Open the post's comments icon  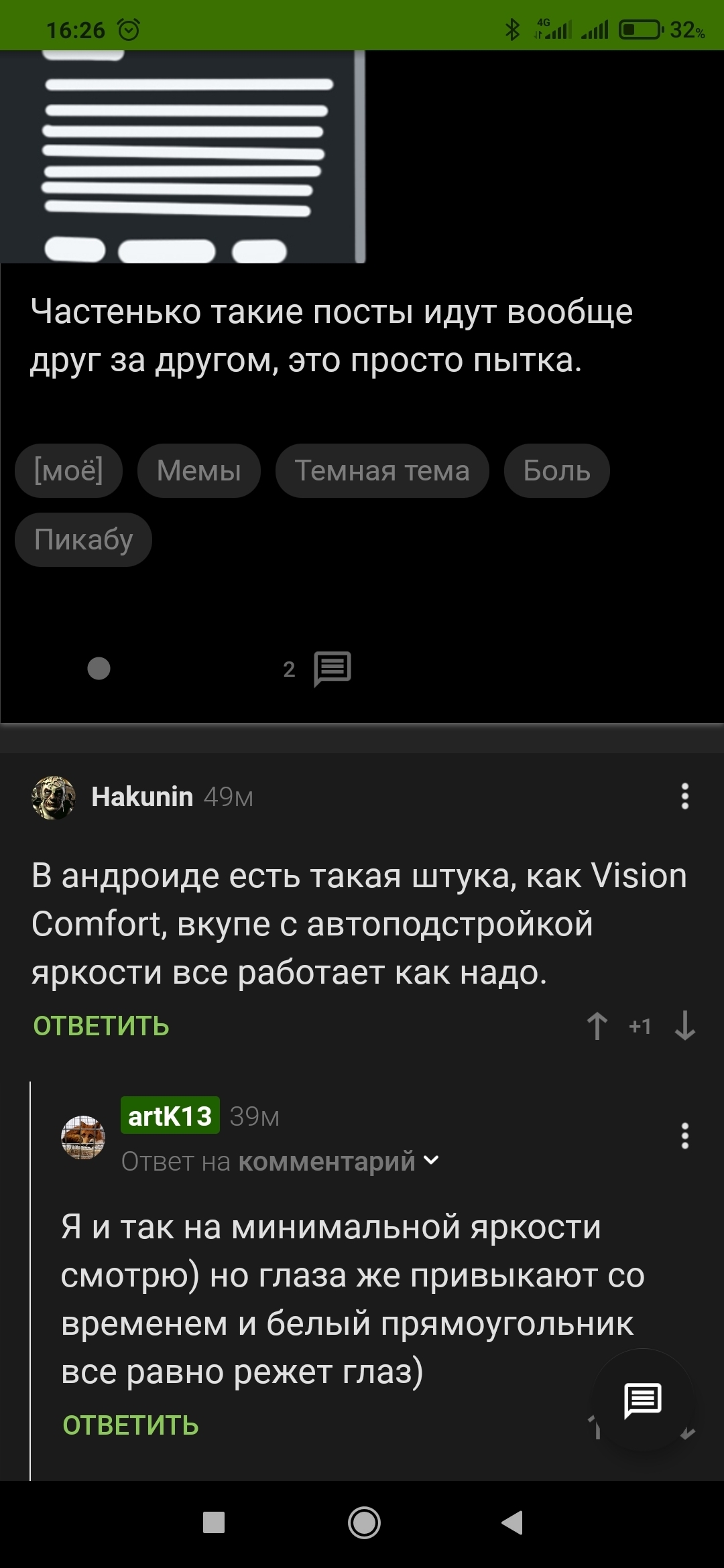coord(332,669)
